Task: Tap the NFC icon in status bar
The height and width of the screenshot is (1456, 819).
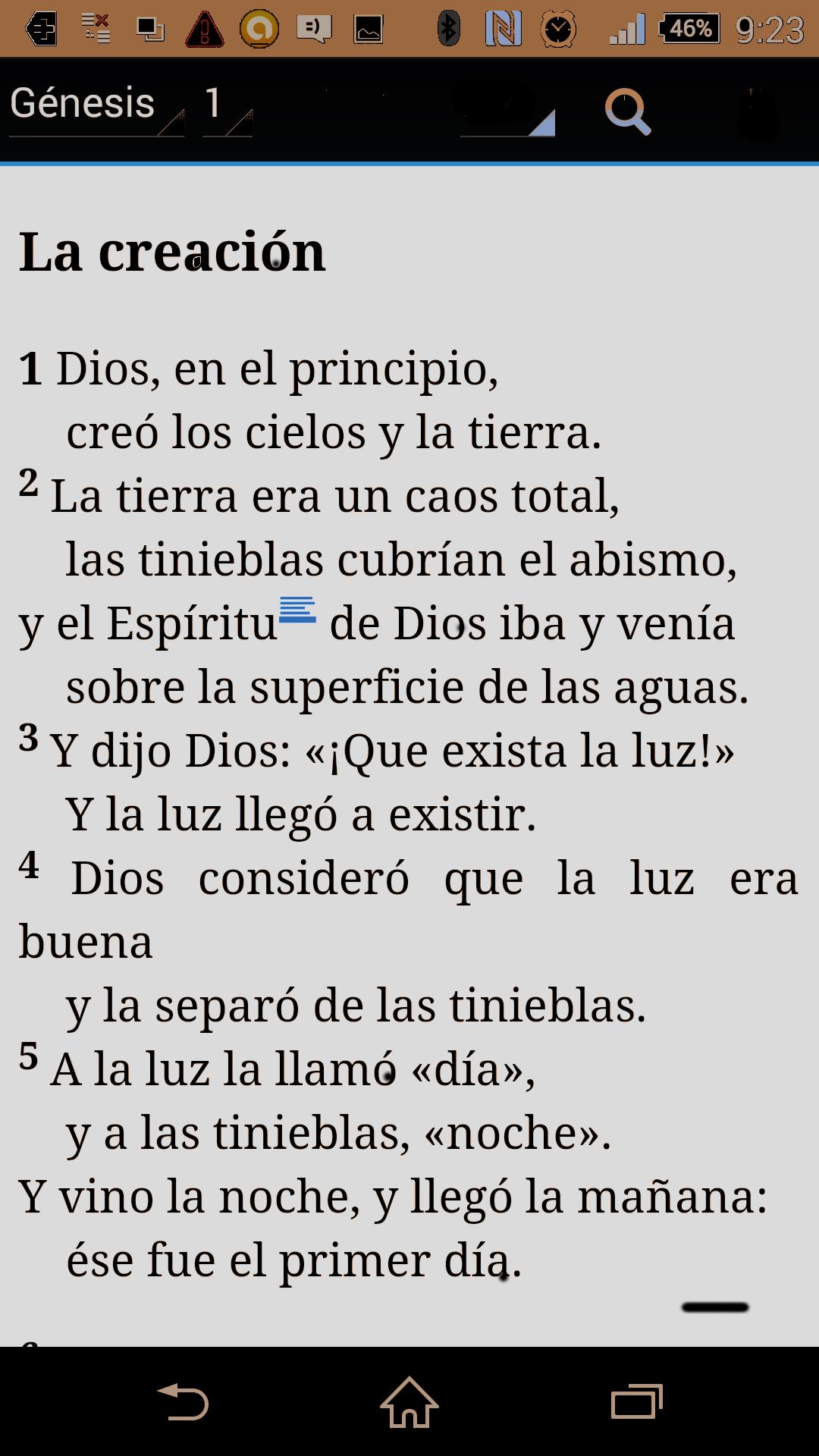Action: coord(504,28)
